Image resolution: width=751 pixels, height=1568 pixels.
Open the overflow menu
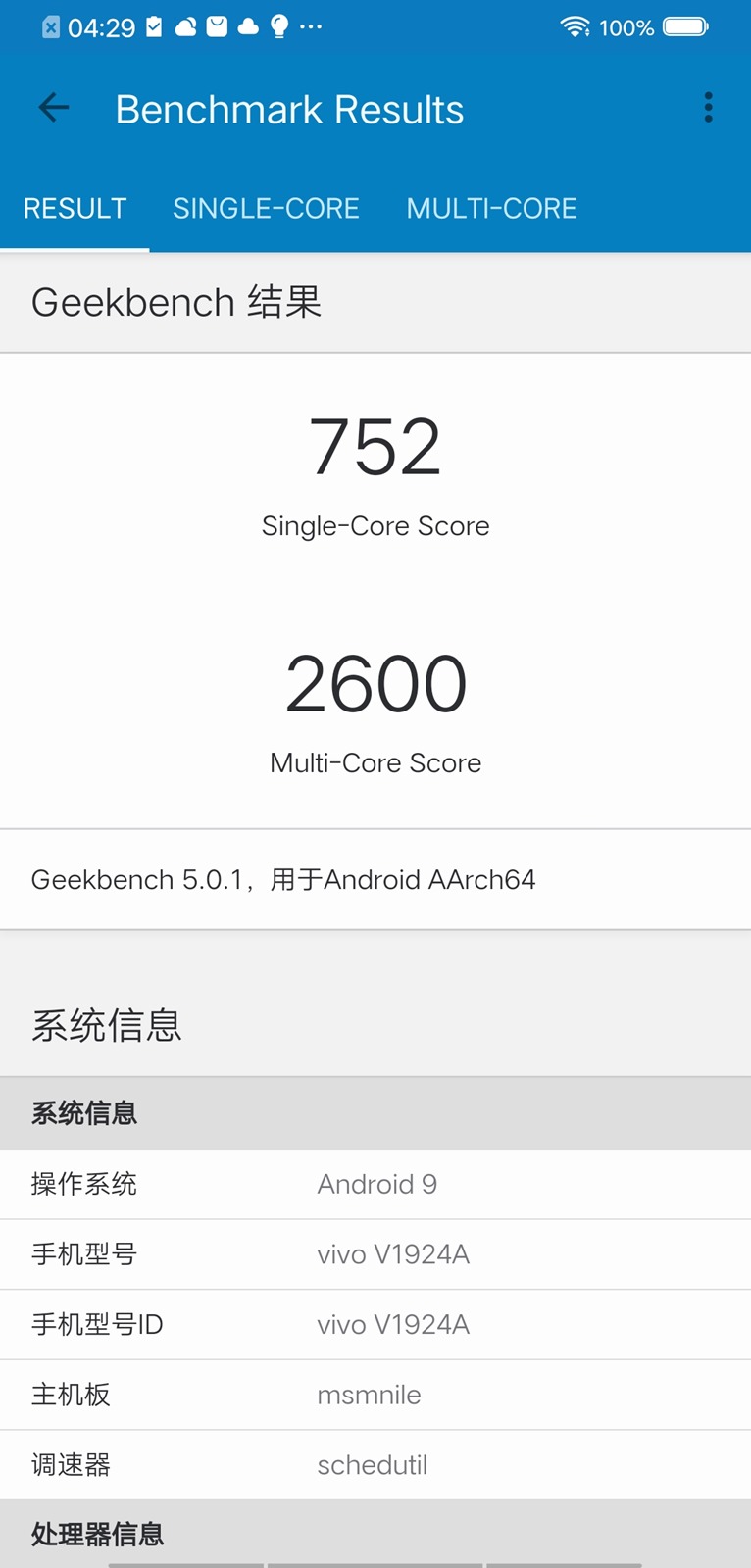[707, 108]
